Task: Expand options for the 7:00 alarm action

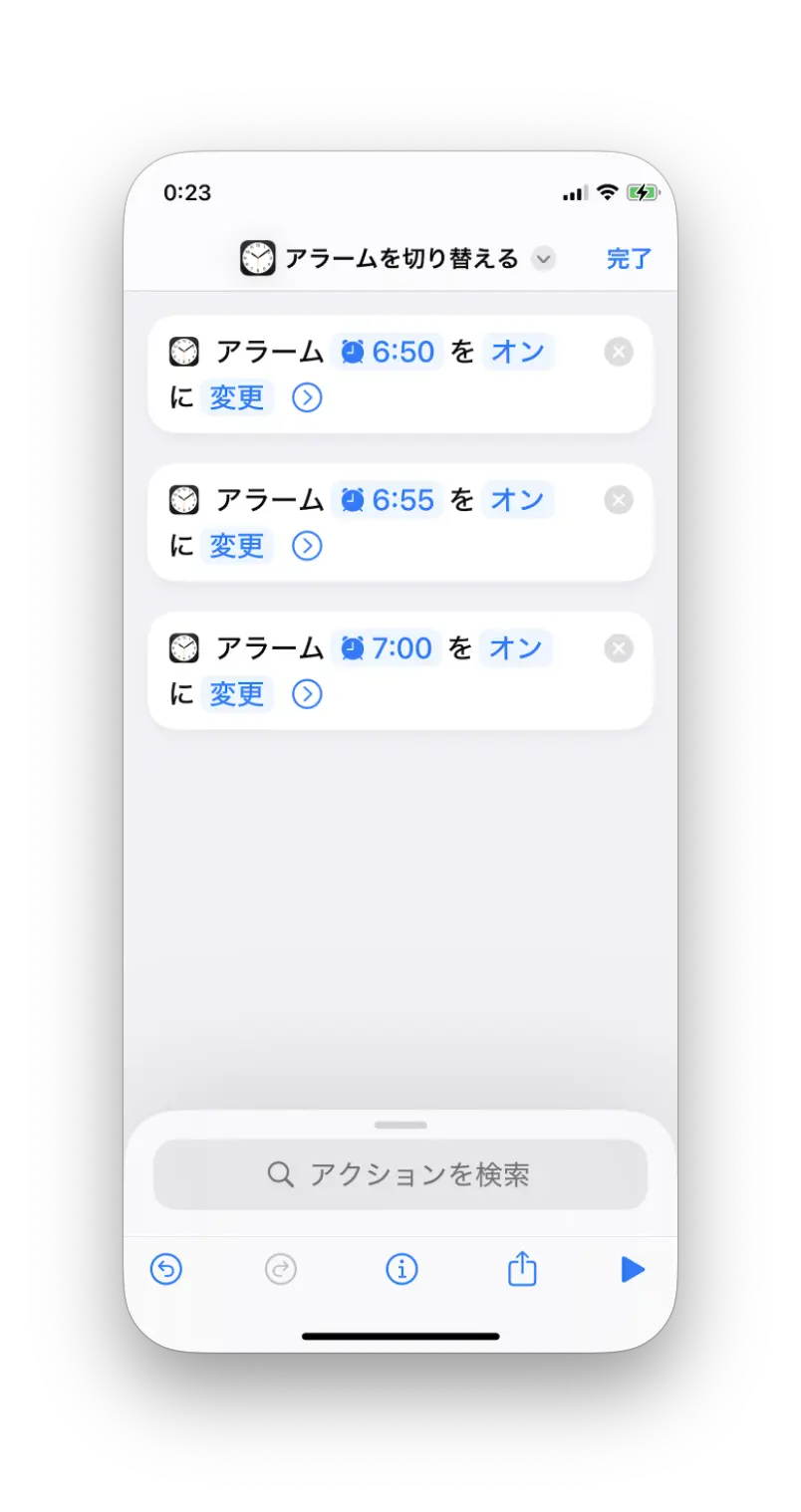Action: coord(307,693)
